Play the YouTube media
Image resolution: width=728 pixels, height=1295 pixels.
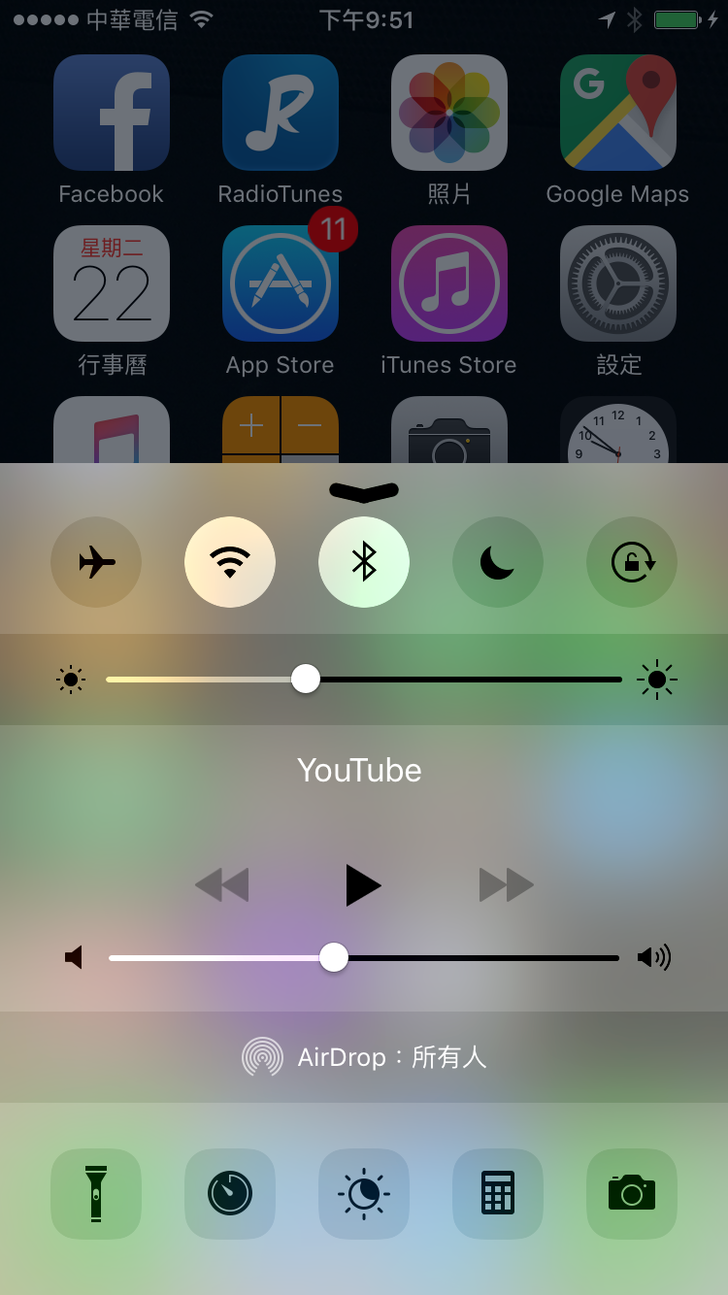(x=362, y=885)
